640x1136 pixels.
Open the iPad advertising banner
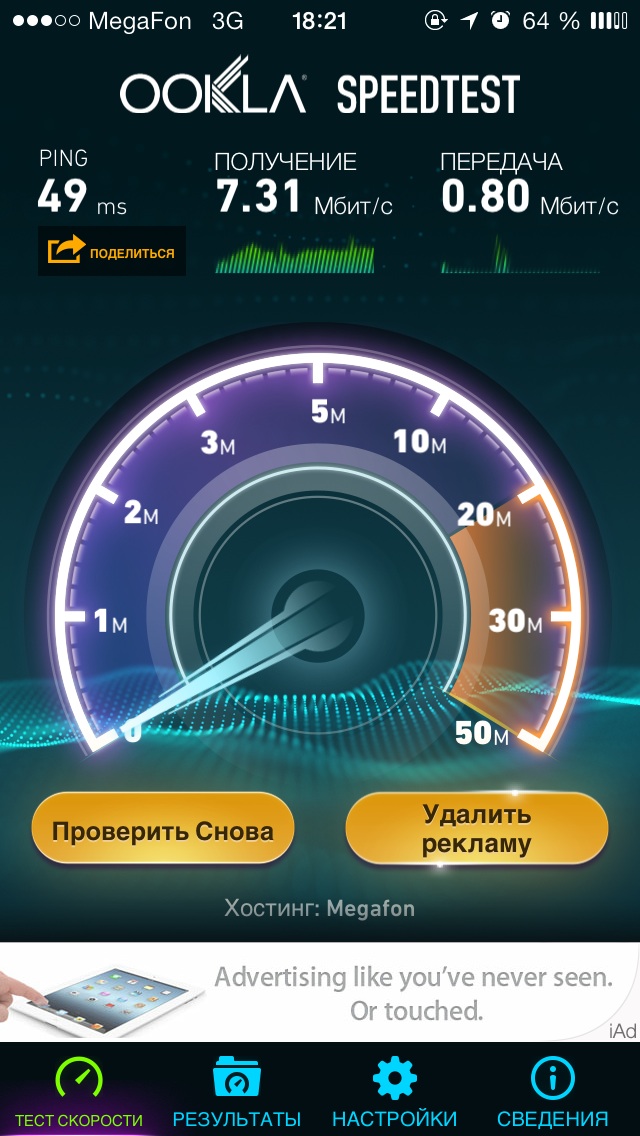tap(320, 992)
